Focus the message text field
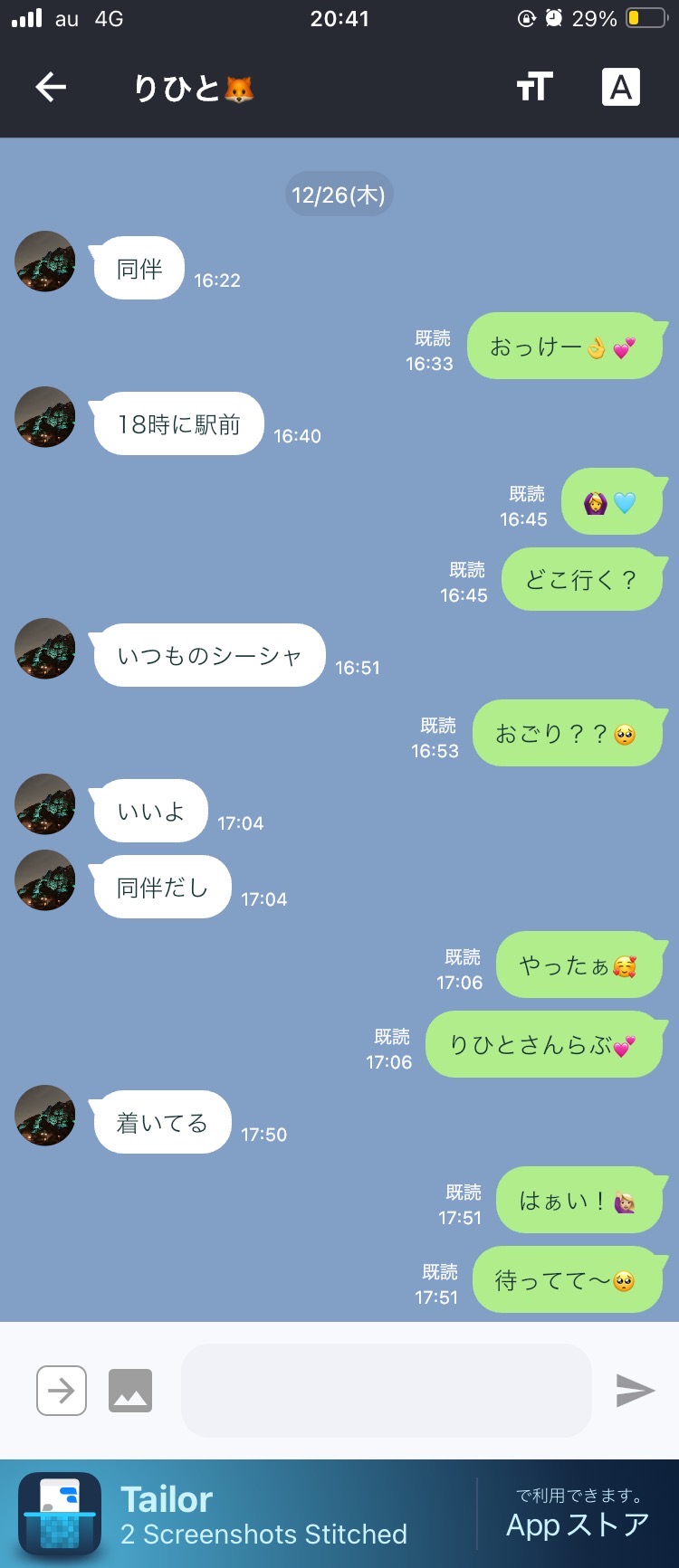This screenshot has height=1568, width=679. 387,1390
